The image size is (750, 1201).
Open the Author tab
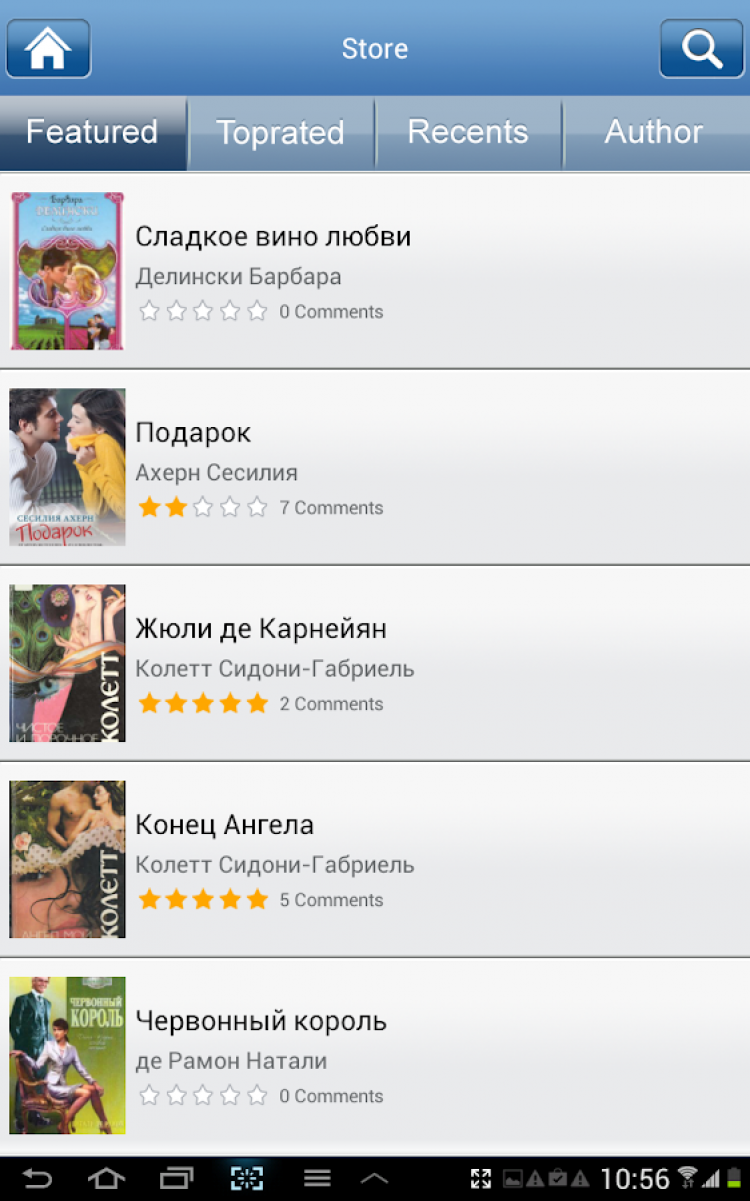[654, 133]
